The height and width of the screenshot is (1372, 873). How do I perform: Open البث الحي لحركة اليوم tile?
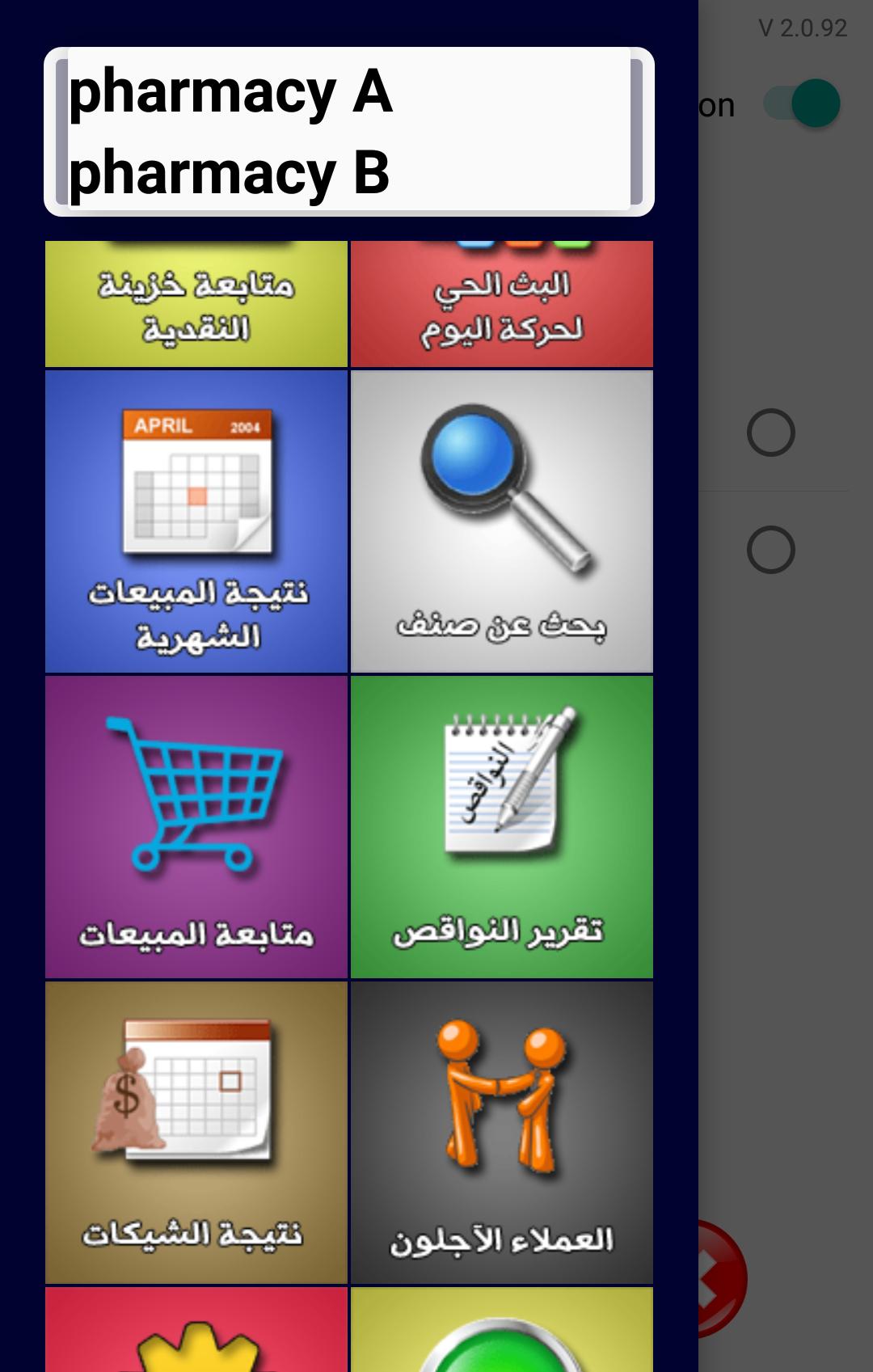coord(502,305)
